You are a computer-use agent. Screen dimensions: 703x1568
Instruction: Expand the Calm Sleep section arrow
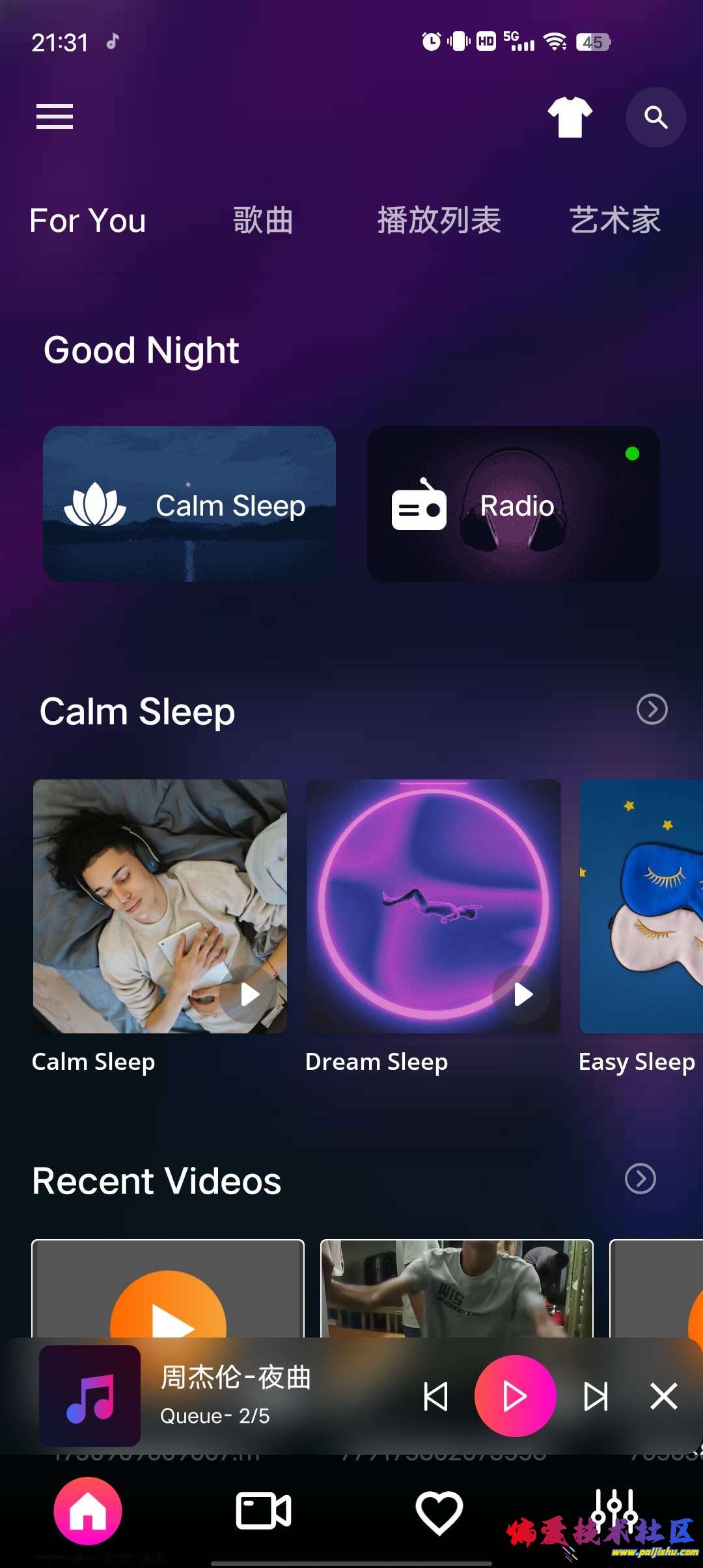point(652,709)
